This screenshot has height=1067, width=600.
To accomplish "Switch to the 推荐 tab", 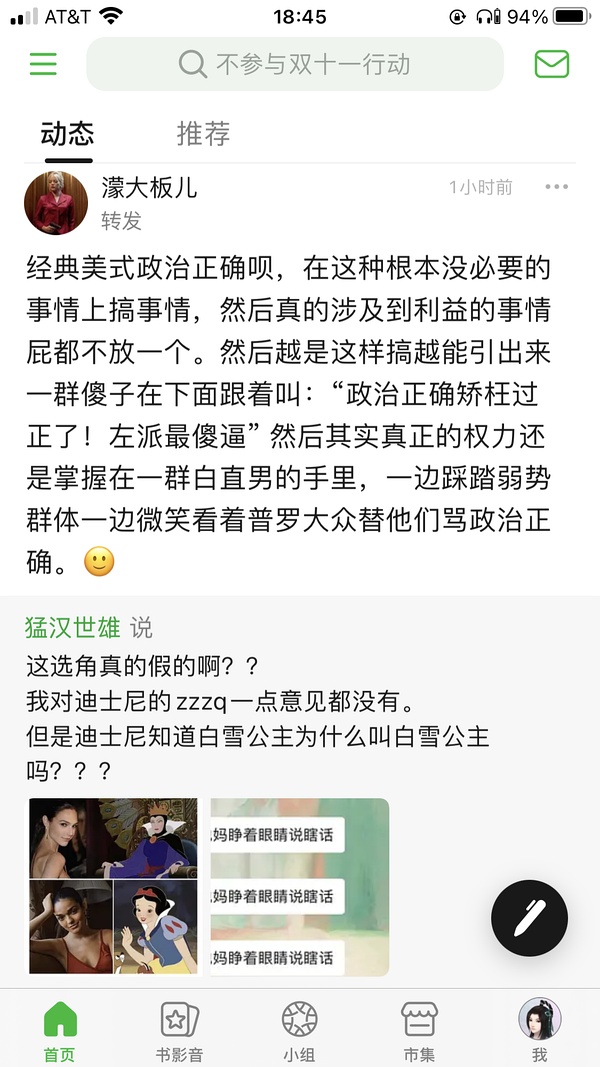I will 203,133.
